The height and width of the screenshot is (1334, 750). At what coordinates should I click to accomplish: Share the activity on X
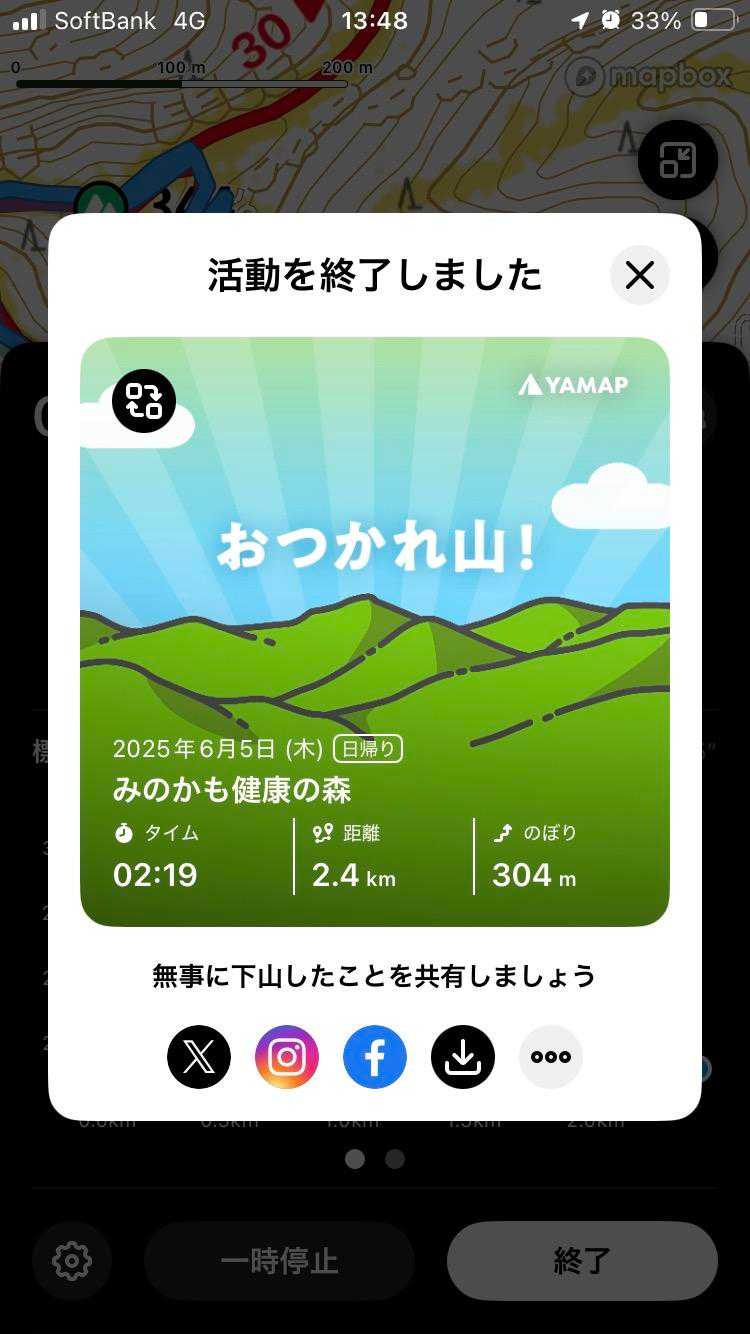[x=199, y=1057]
